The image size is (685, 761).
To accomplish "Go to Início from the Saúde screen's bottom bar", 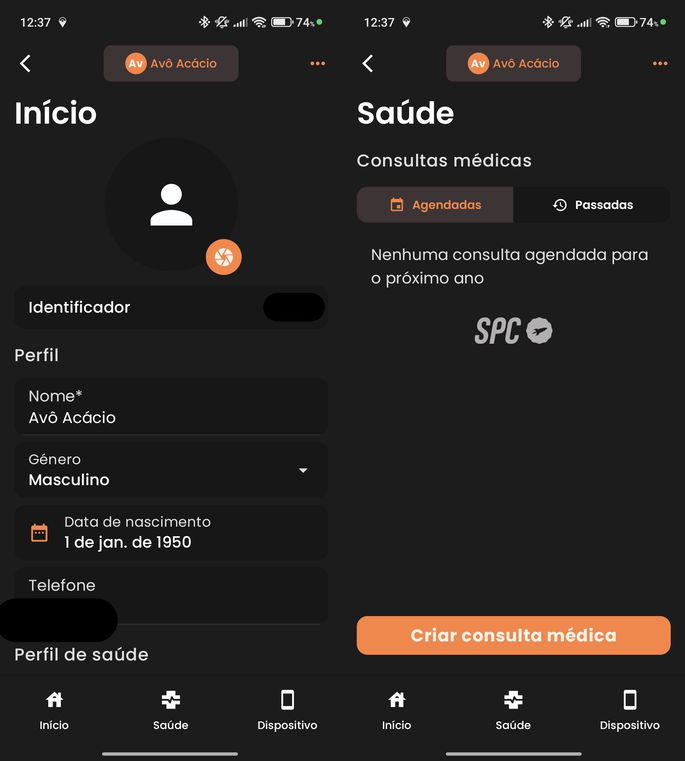I will [396, 710].
